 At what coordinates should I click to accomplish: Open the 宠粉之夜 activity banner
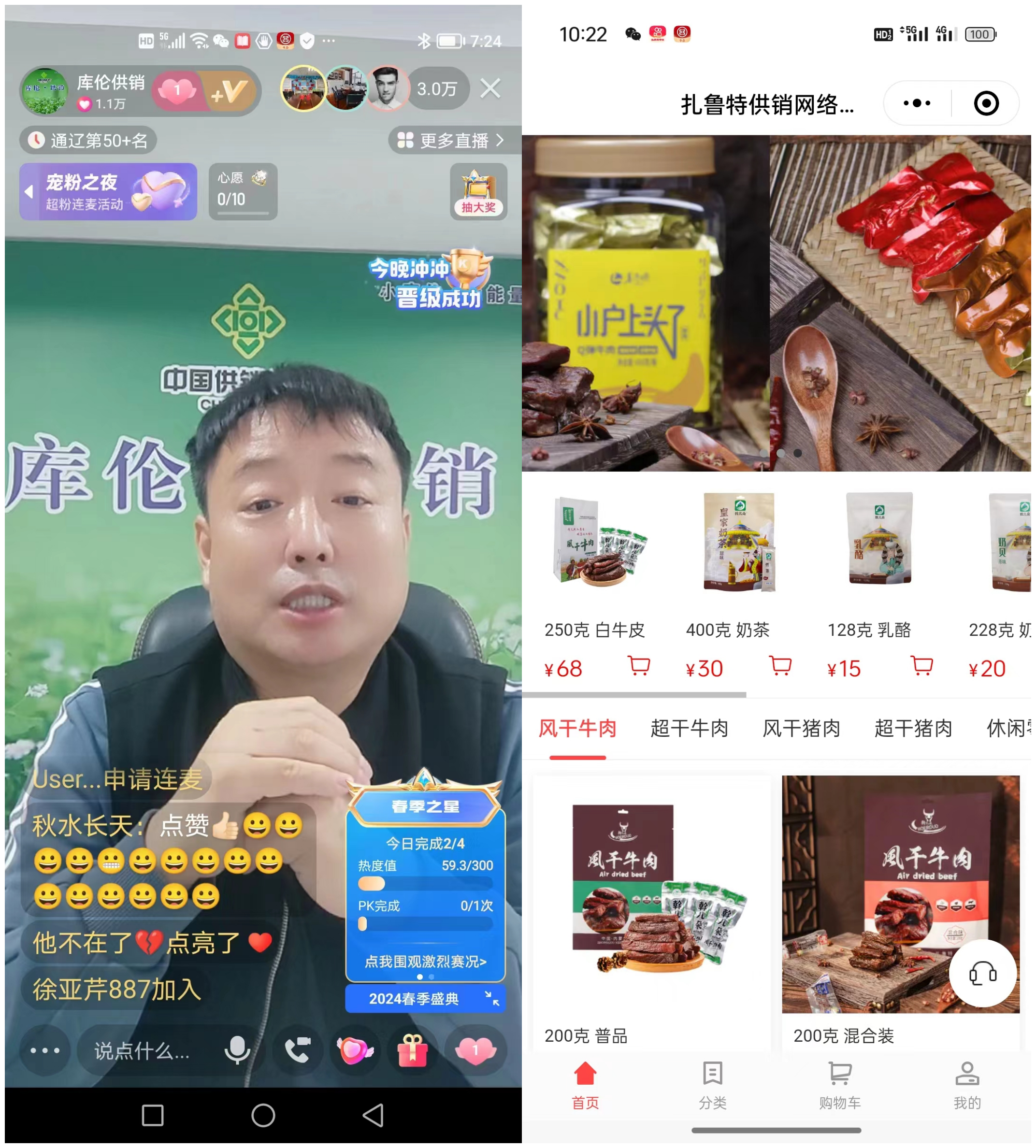(108, 192)
